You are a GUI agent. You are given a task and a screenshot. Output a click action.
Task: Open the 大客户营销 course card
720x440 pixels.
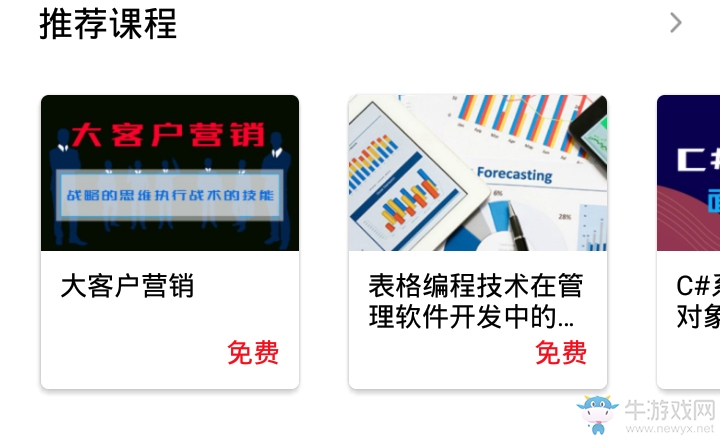(170, 241)
